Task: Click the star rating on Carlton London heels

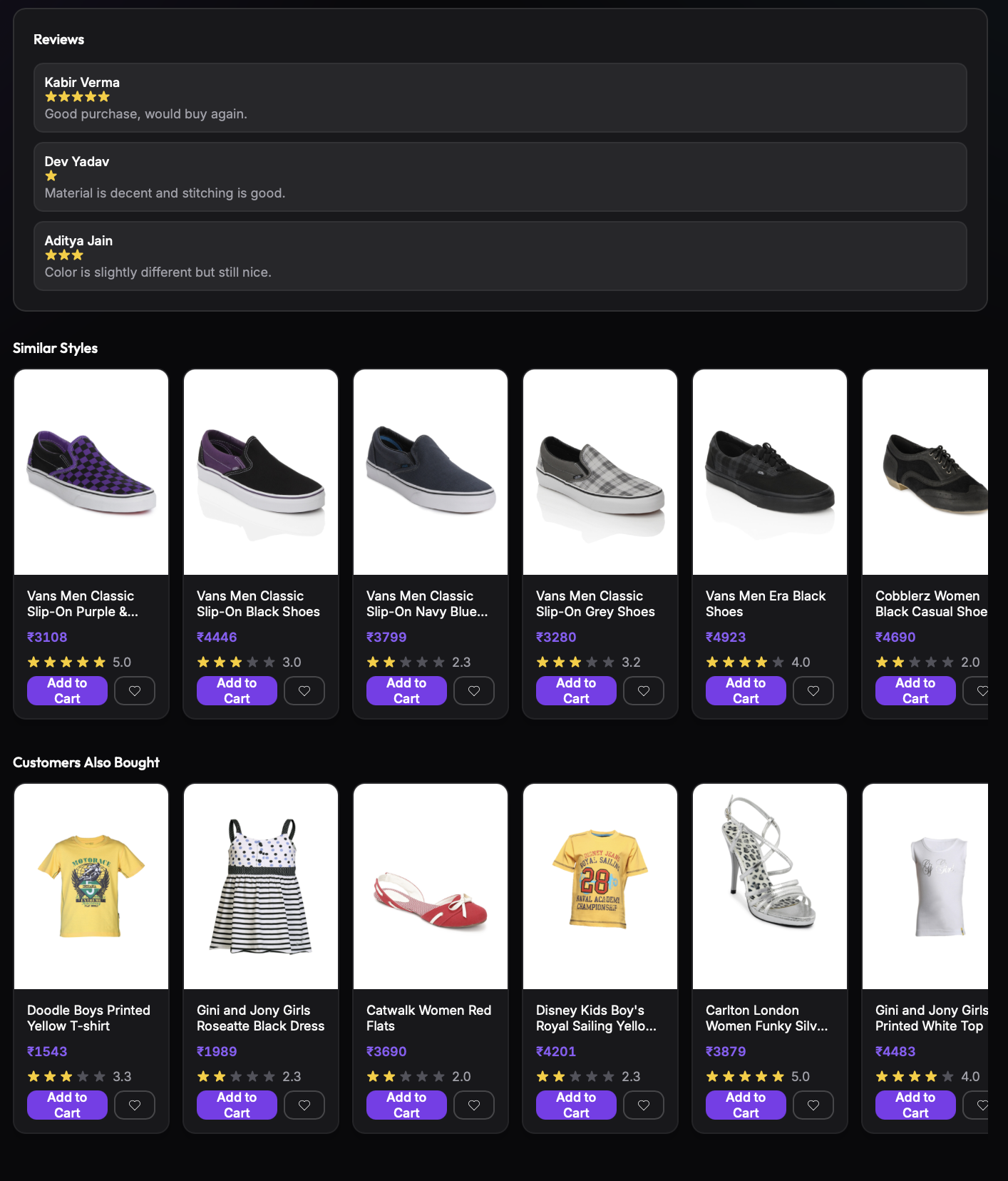Action: click(x=745, y=1077)
